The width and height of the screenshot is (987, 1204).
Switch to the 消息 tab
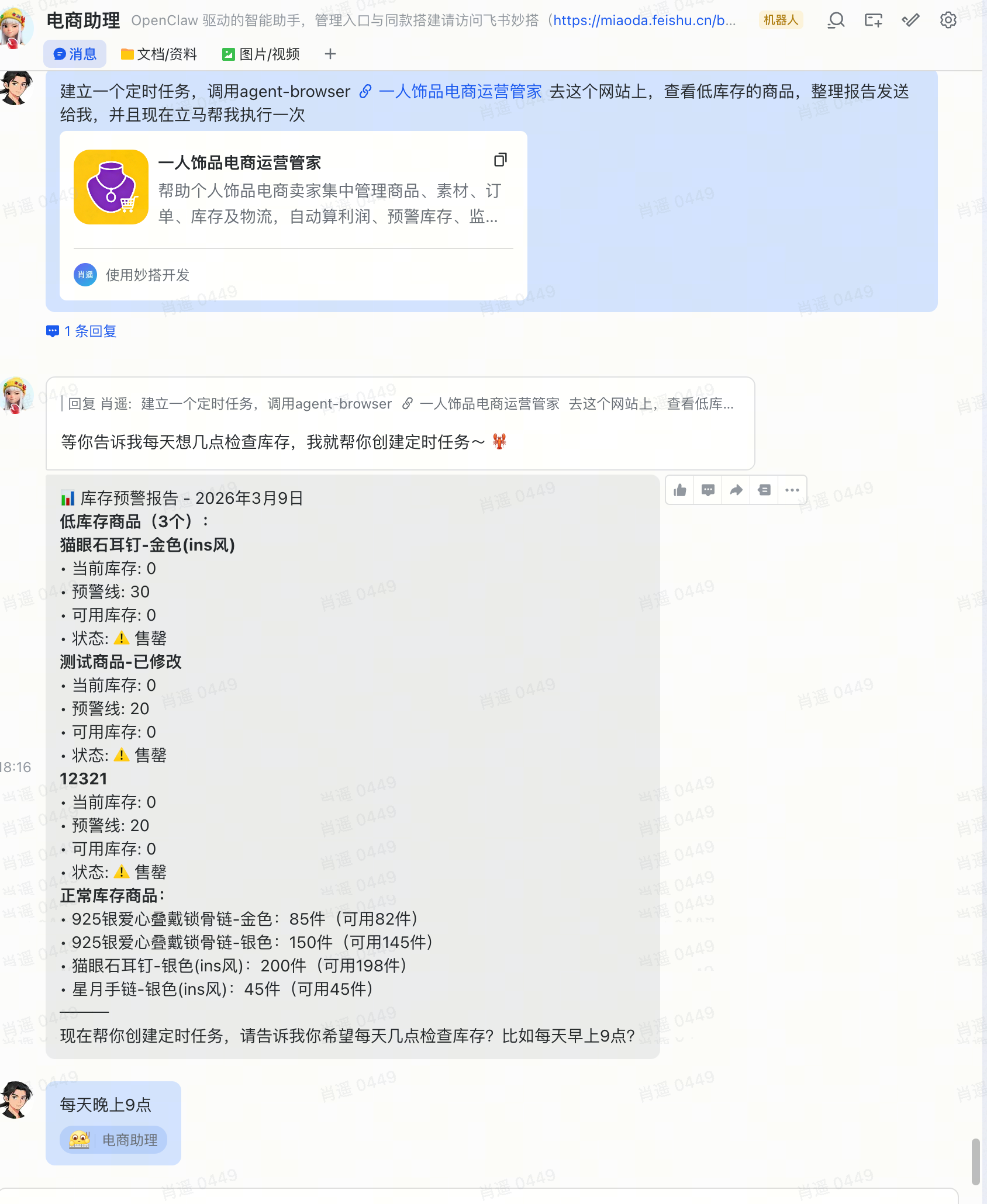tap(75, 54)
